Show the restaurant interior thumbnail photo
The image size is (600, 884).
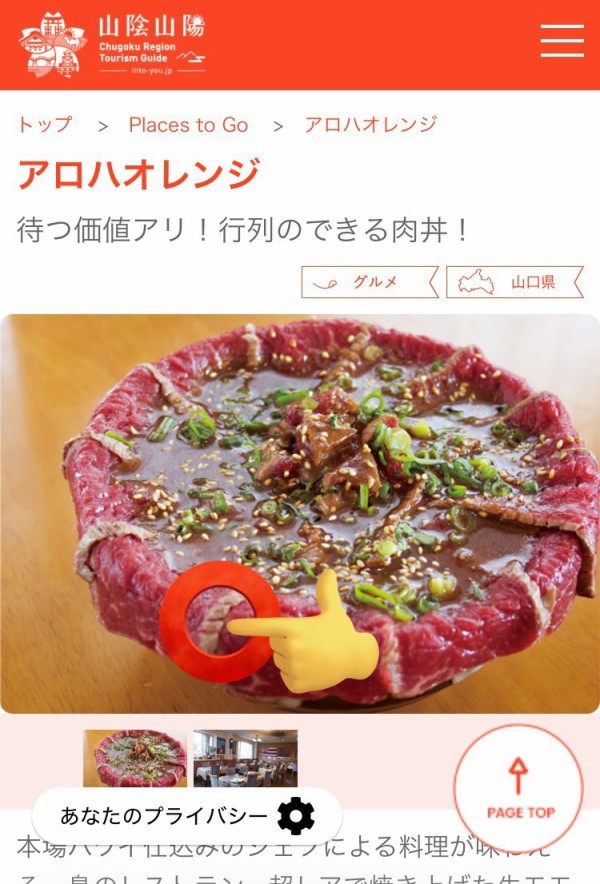pyautogui.click(x=245, y=757)
